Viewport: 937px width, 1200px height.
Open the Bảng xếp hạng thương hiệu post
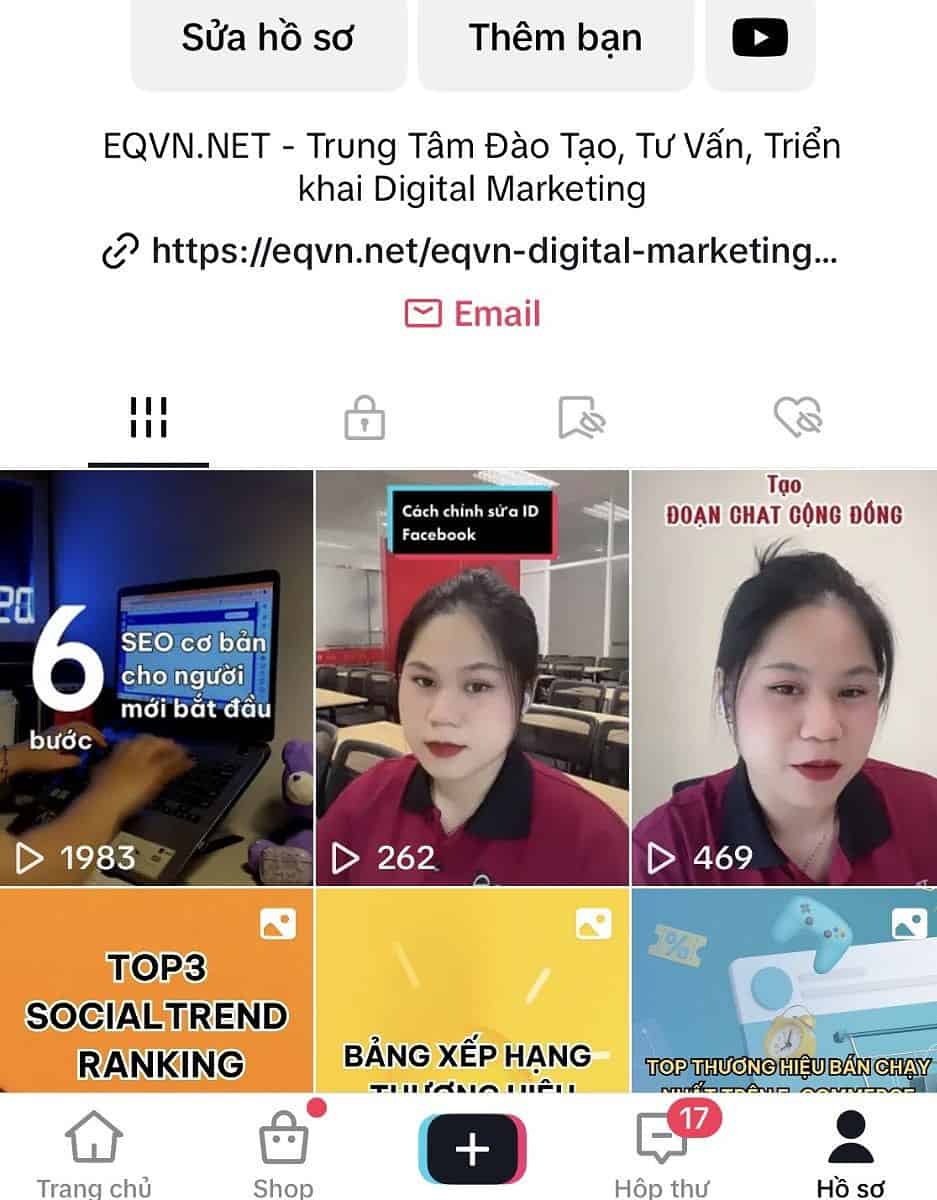[x=472, y=990]
